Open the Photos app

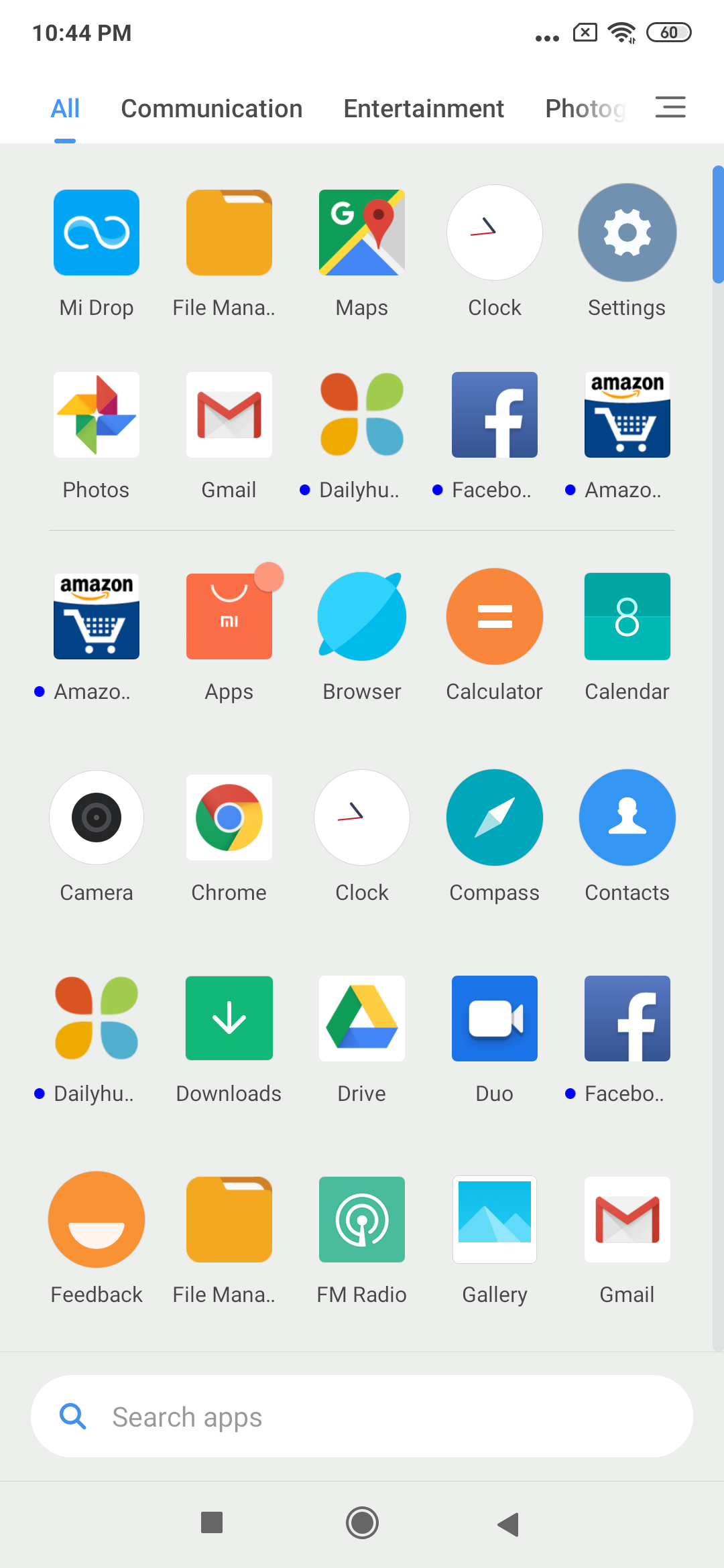(x=97, y=415)
